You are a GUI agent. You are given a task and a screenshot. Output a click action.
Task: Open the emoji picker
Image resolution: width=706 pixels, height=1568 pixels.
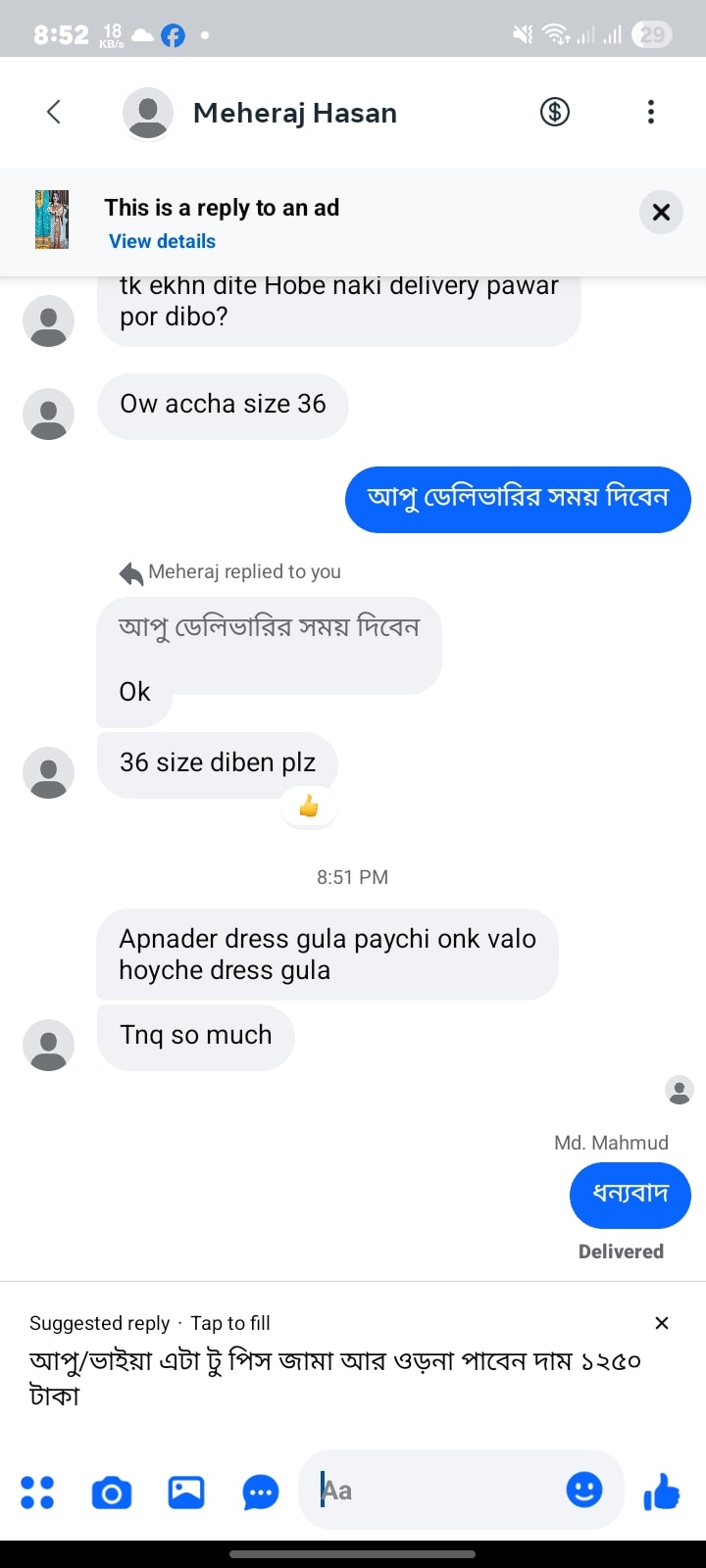click(584, 1490)
